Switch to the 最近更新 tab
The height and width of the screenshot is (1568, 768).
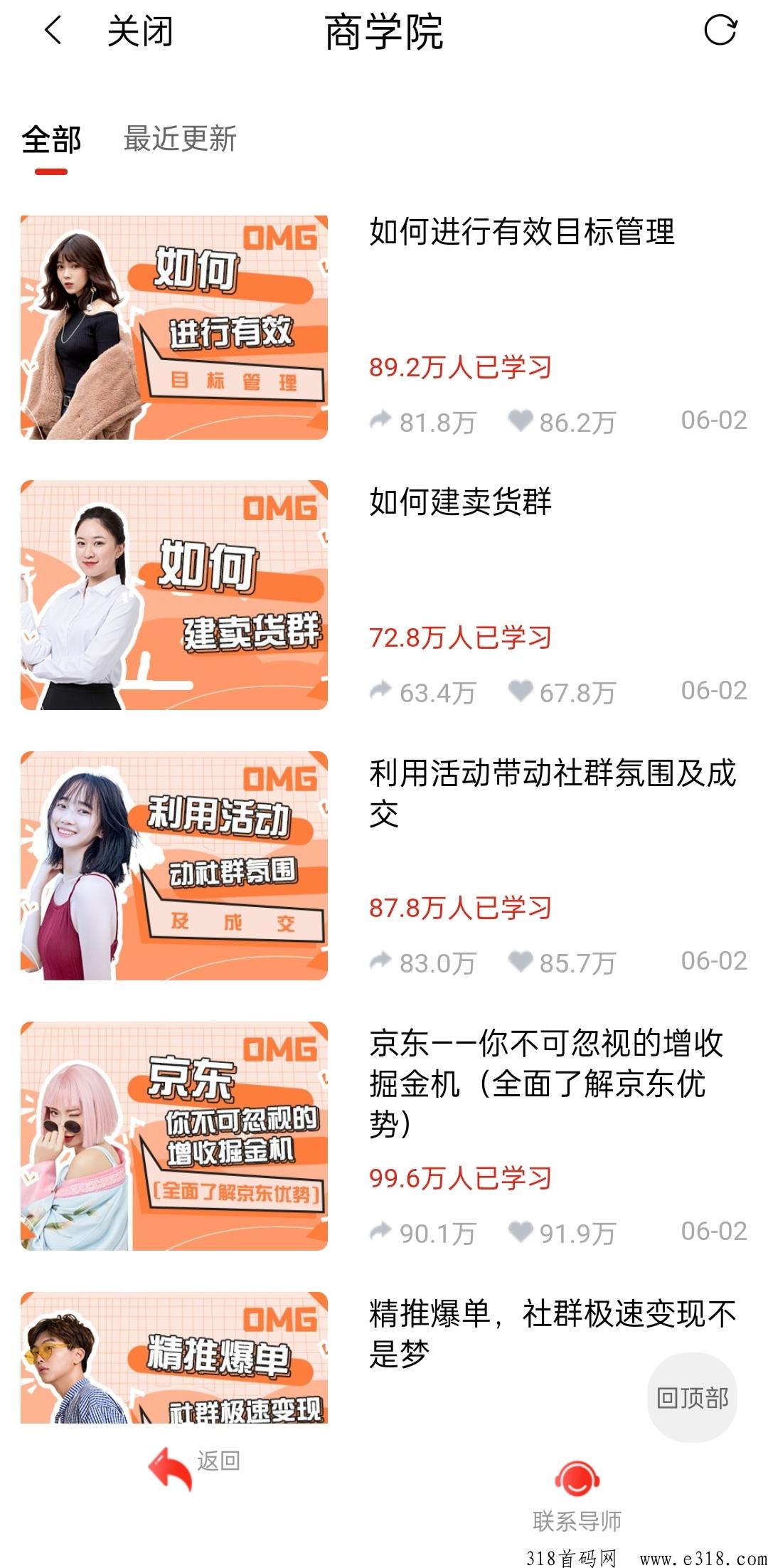[x=180, y=139]
